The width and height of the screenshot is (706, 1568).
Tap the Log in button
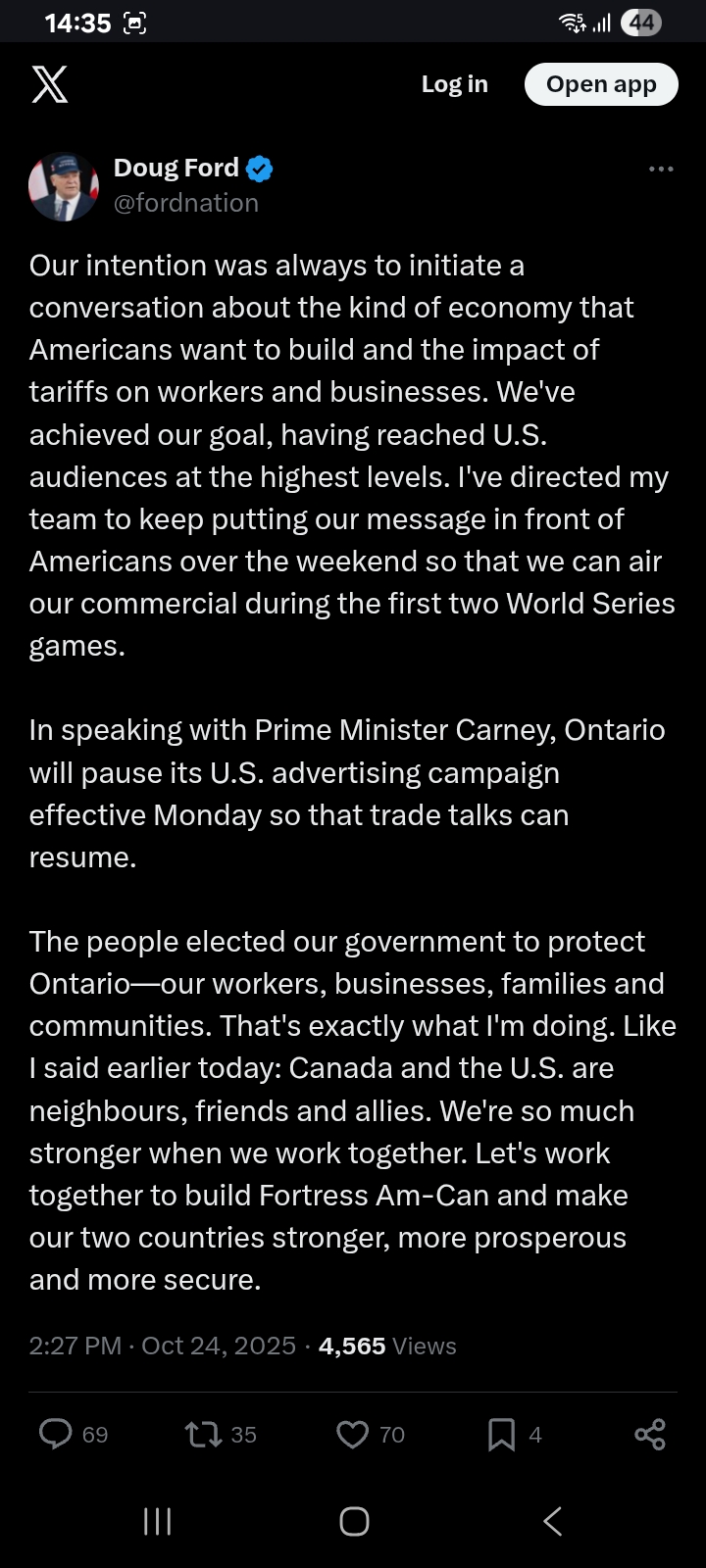[x=454, y=84]
